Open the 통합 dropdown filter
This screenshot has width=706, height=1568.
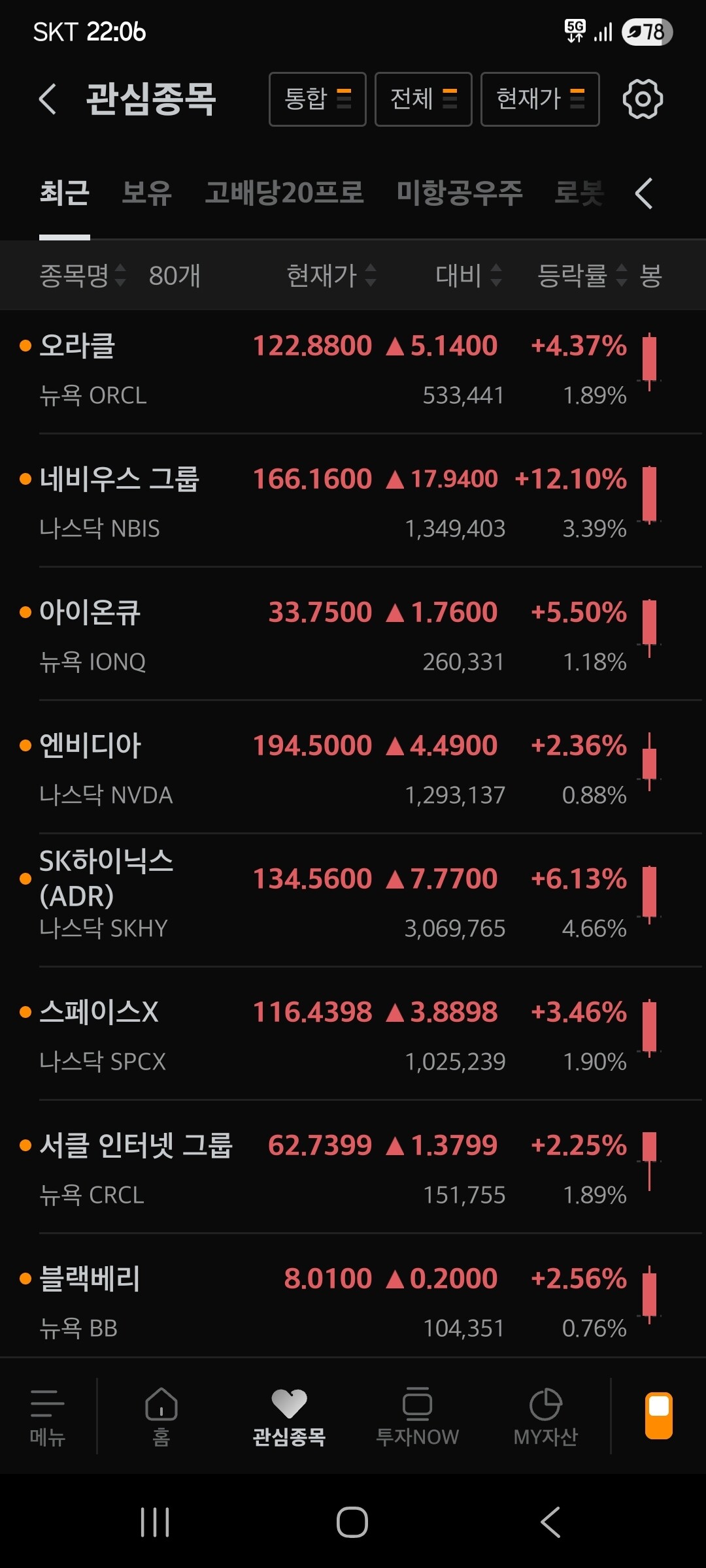318,99
